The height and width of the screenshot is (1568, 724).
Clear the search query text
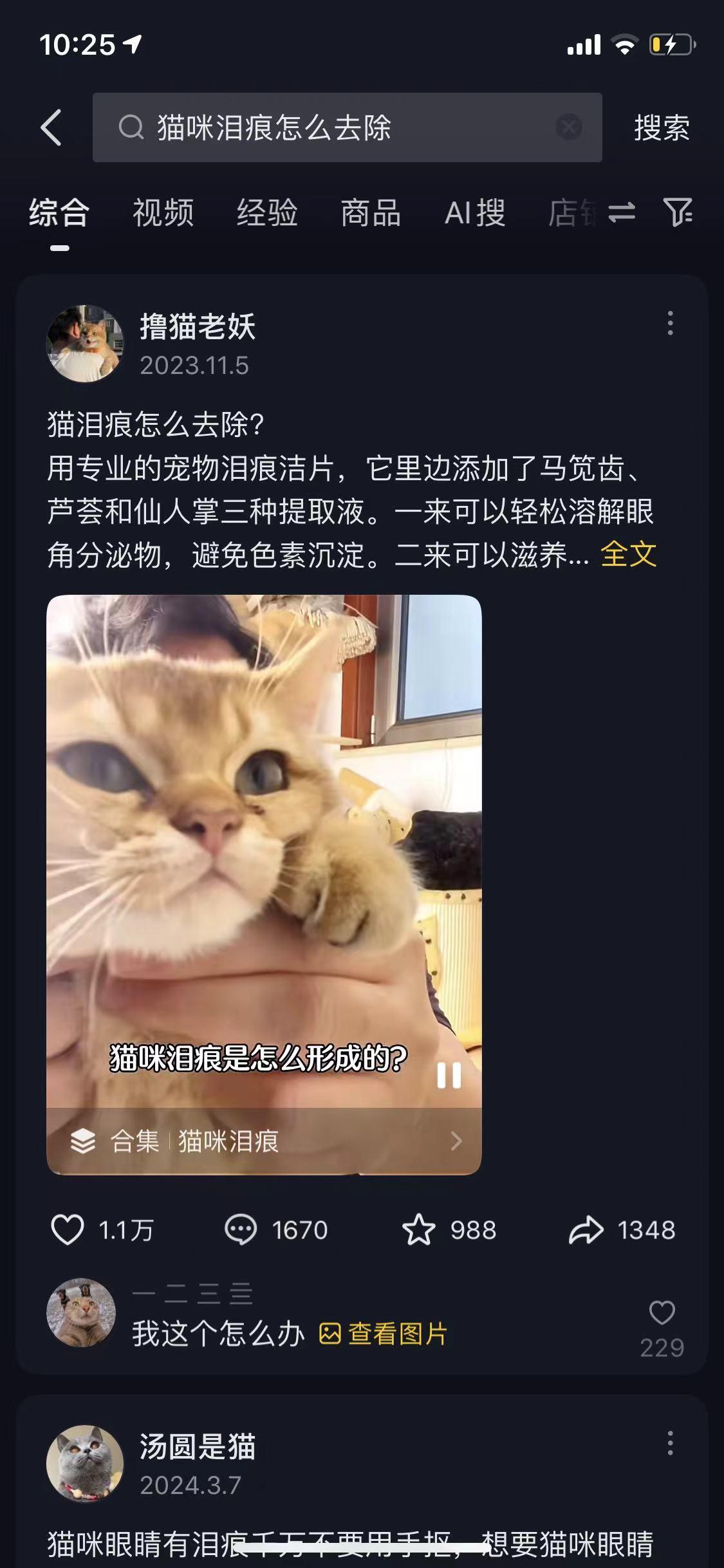[569, 127]
